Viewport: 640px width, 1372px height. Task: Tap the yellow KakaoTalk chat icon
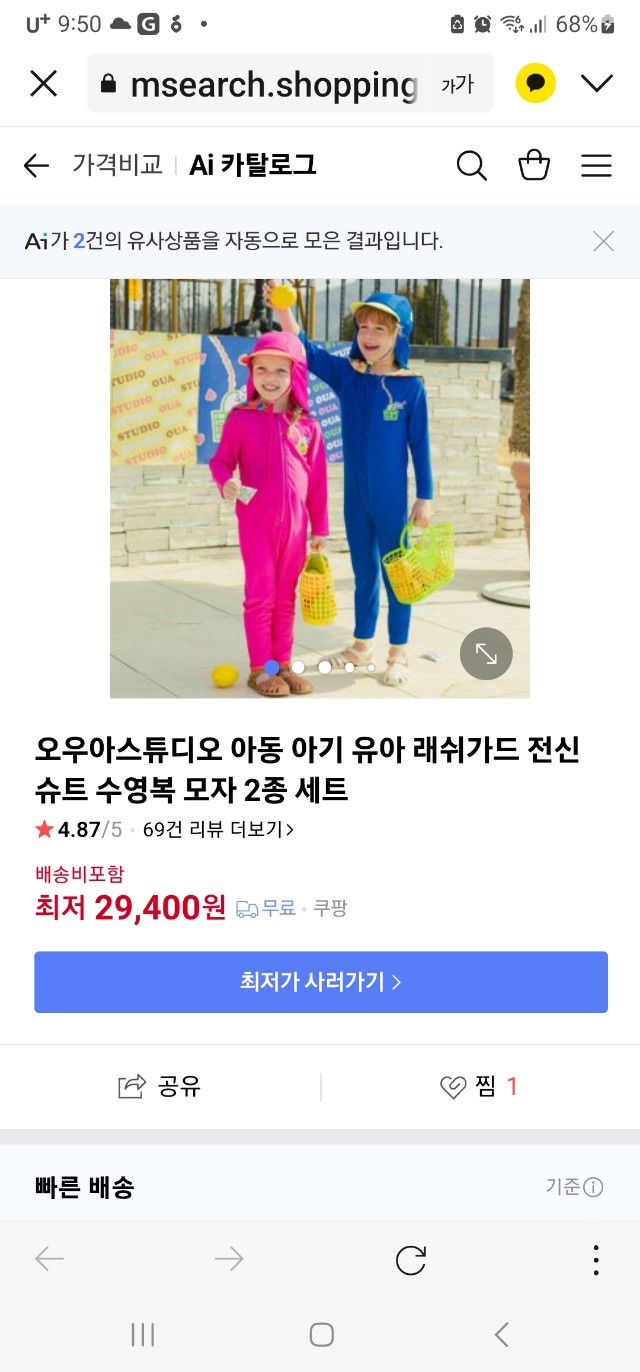(535, 83)
